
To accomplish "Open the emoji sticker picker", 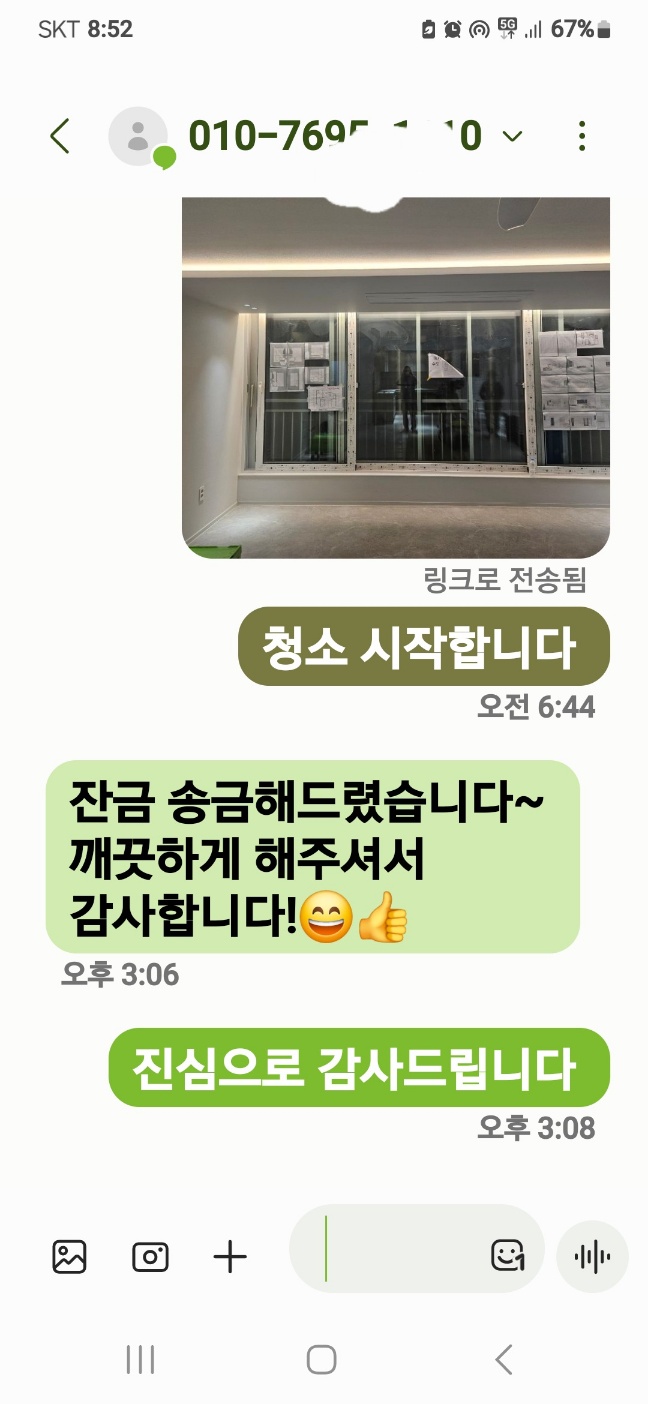I will click(x=507, y=1256).
